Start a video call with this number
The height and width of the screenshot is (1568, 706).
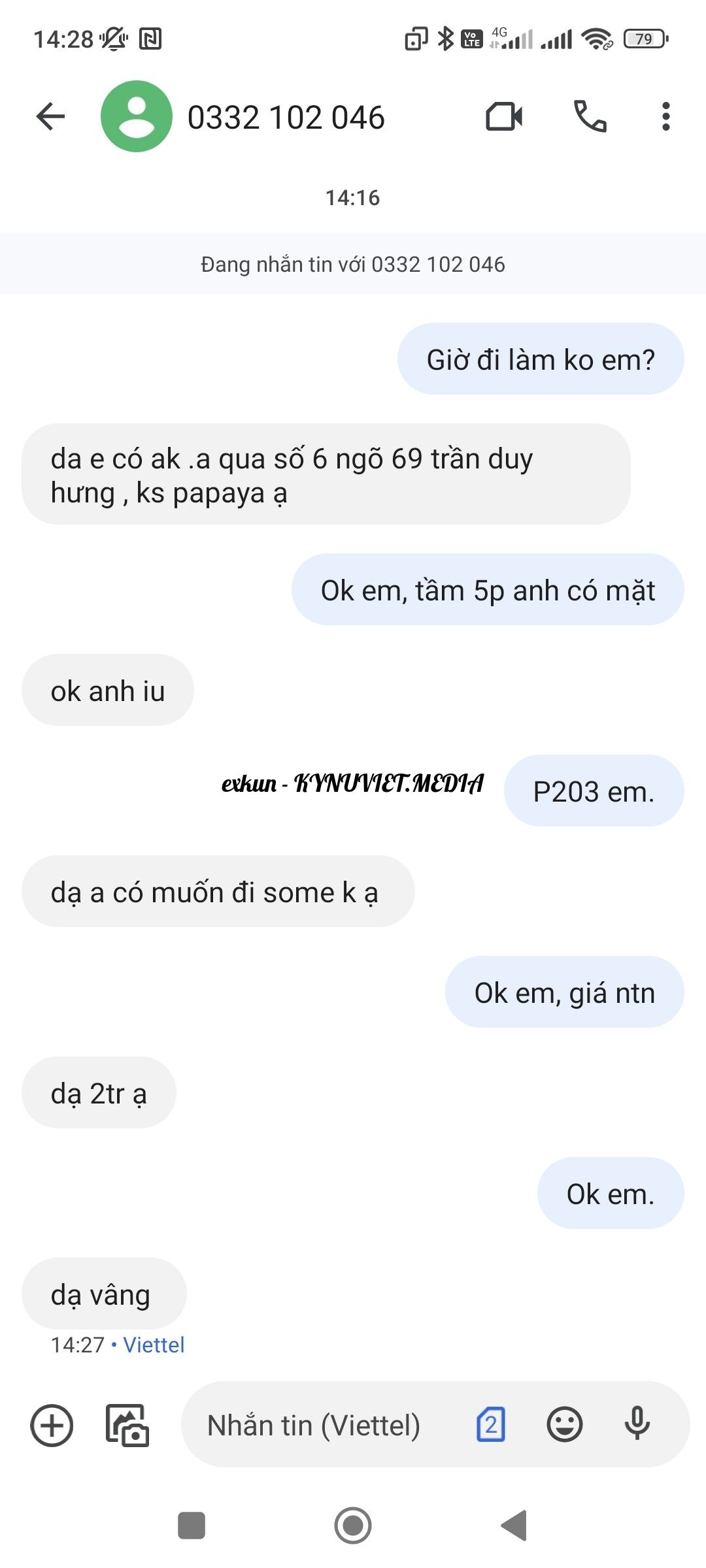coord(504,117)
